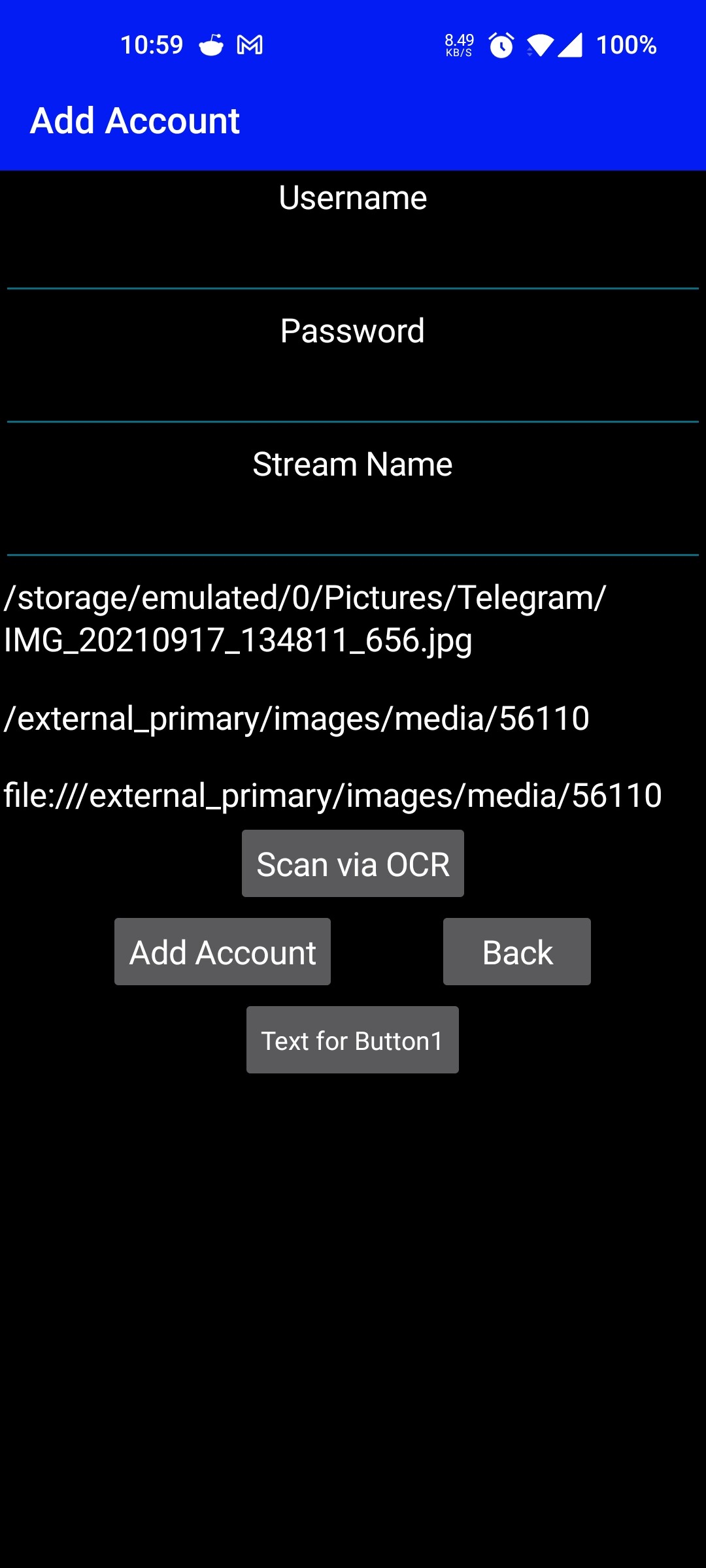Viewport: 706px width, 1568px height.
Task: Go Back to previous screen
Action: click(x=516, y=952)
